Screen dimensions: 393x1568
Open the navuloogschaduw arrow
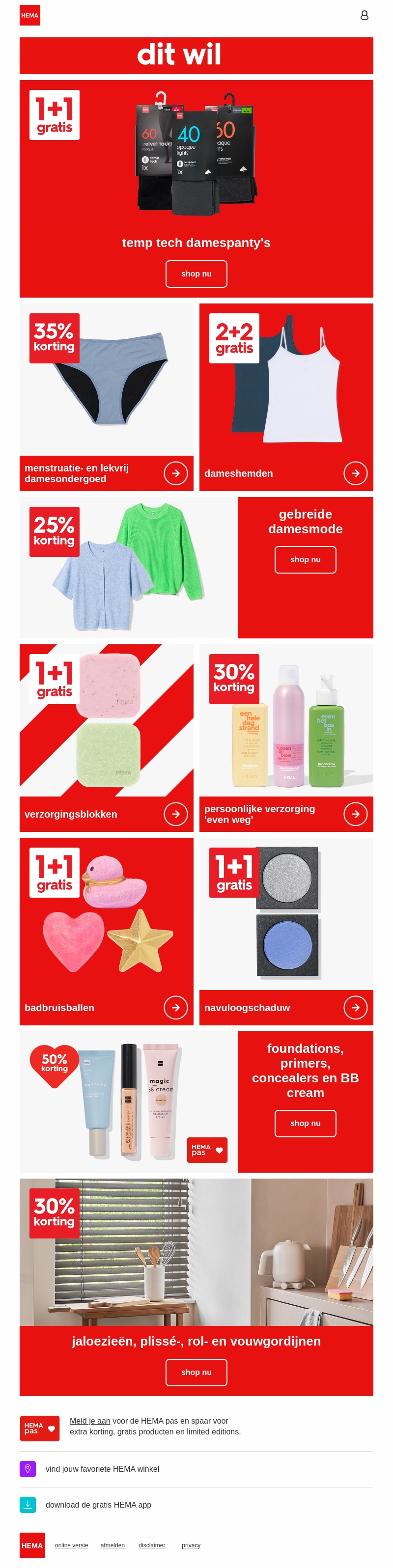pyautogui.click(x=355, y=1007)
